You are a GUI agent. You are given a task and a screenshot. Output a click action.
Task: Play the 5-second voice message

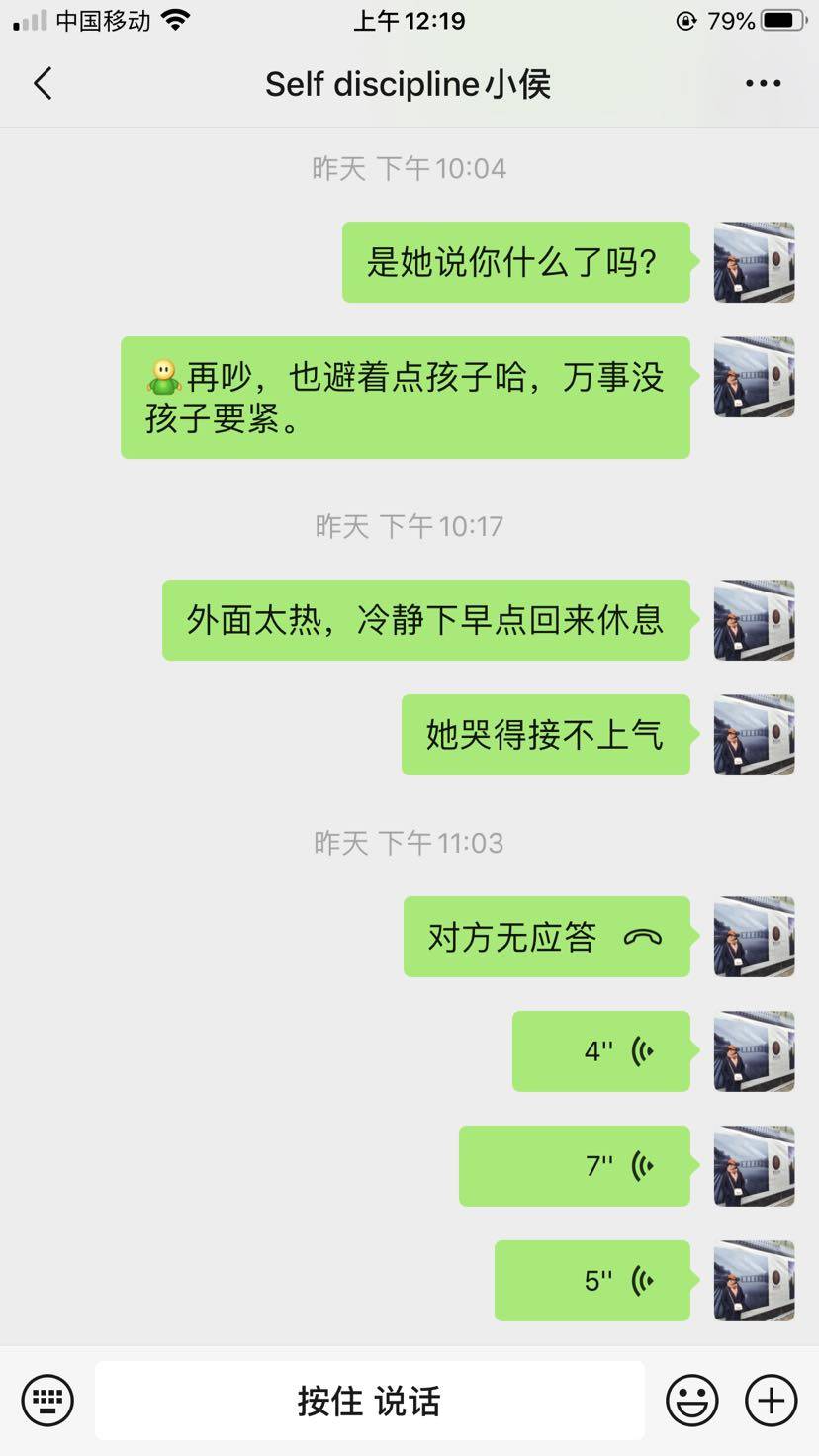(x=591, y=1281)
